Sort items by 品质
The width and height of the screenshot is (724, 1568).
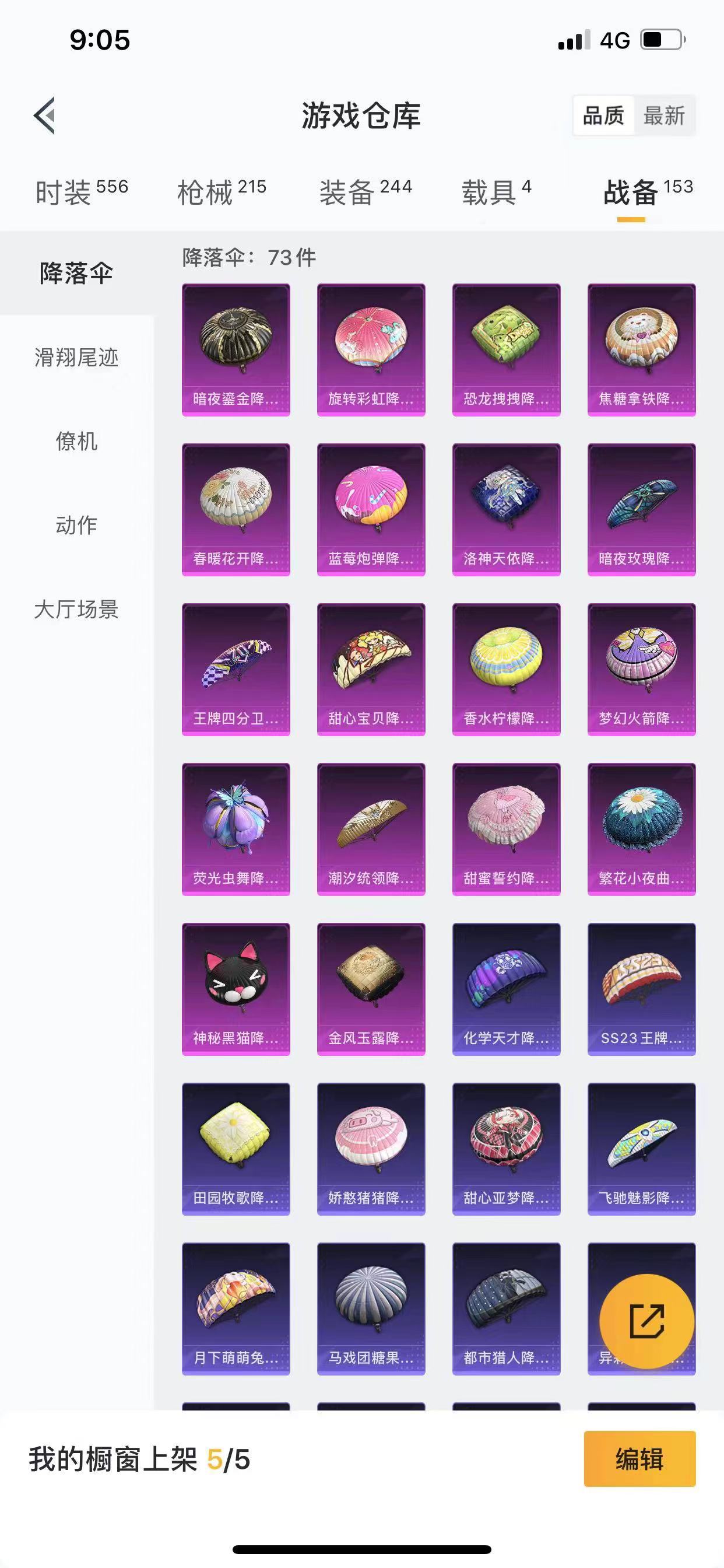(x=603, y=115)
